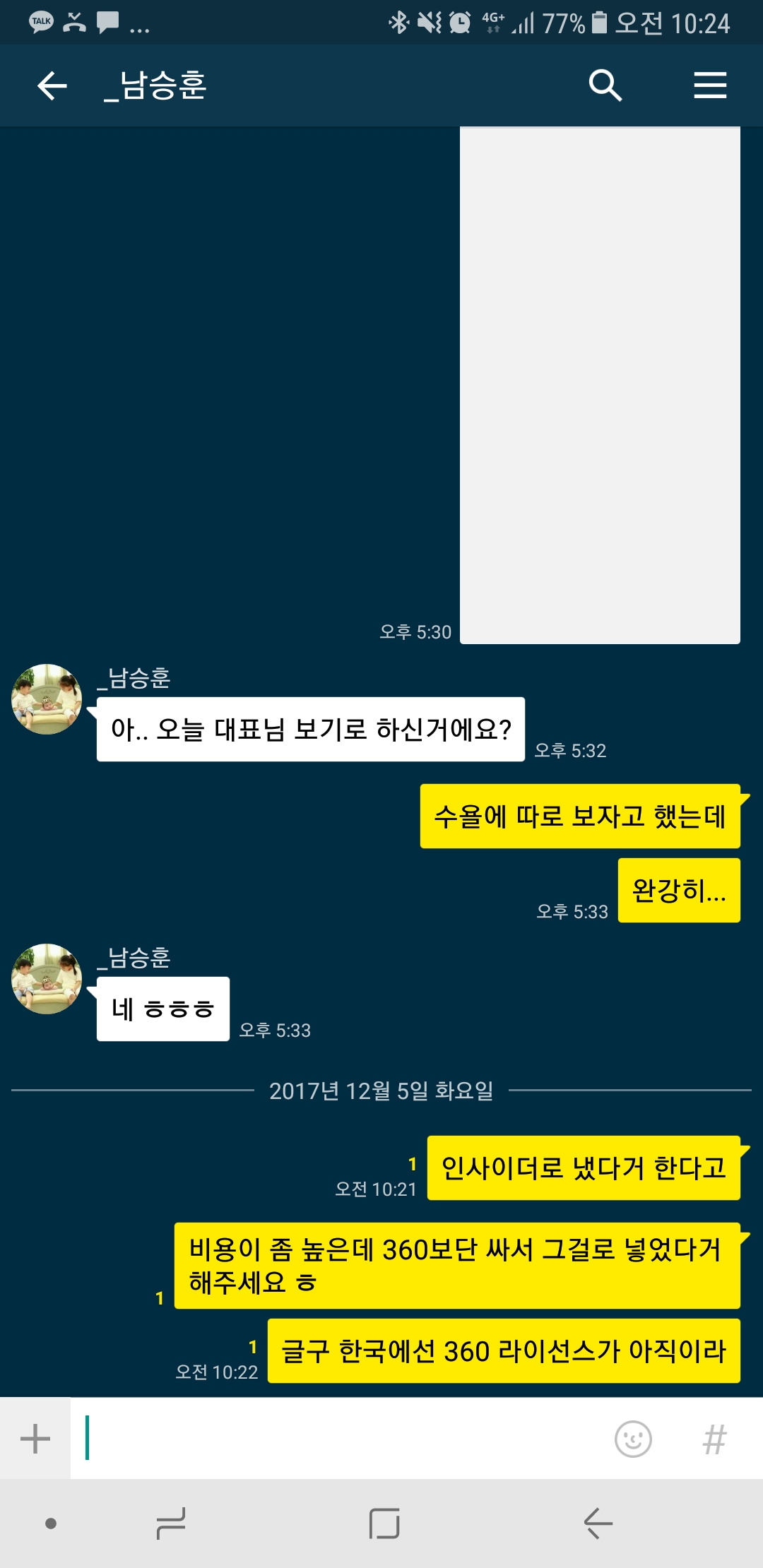This screenshot has height=1568, width=763.
Task: Search within this conversation
Action: 605,86
